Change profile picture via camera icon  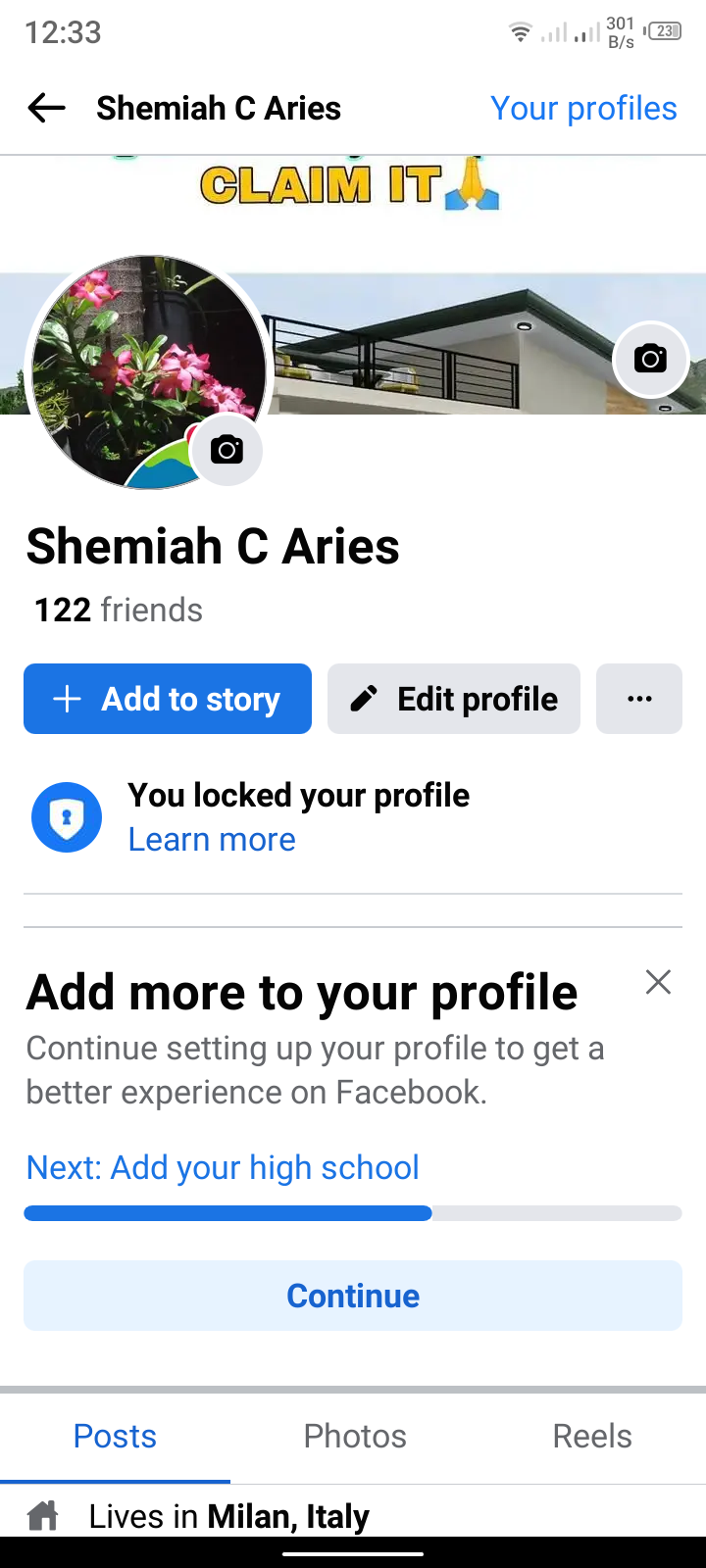(227, 450)
